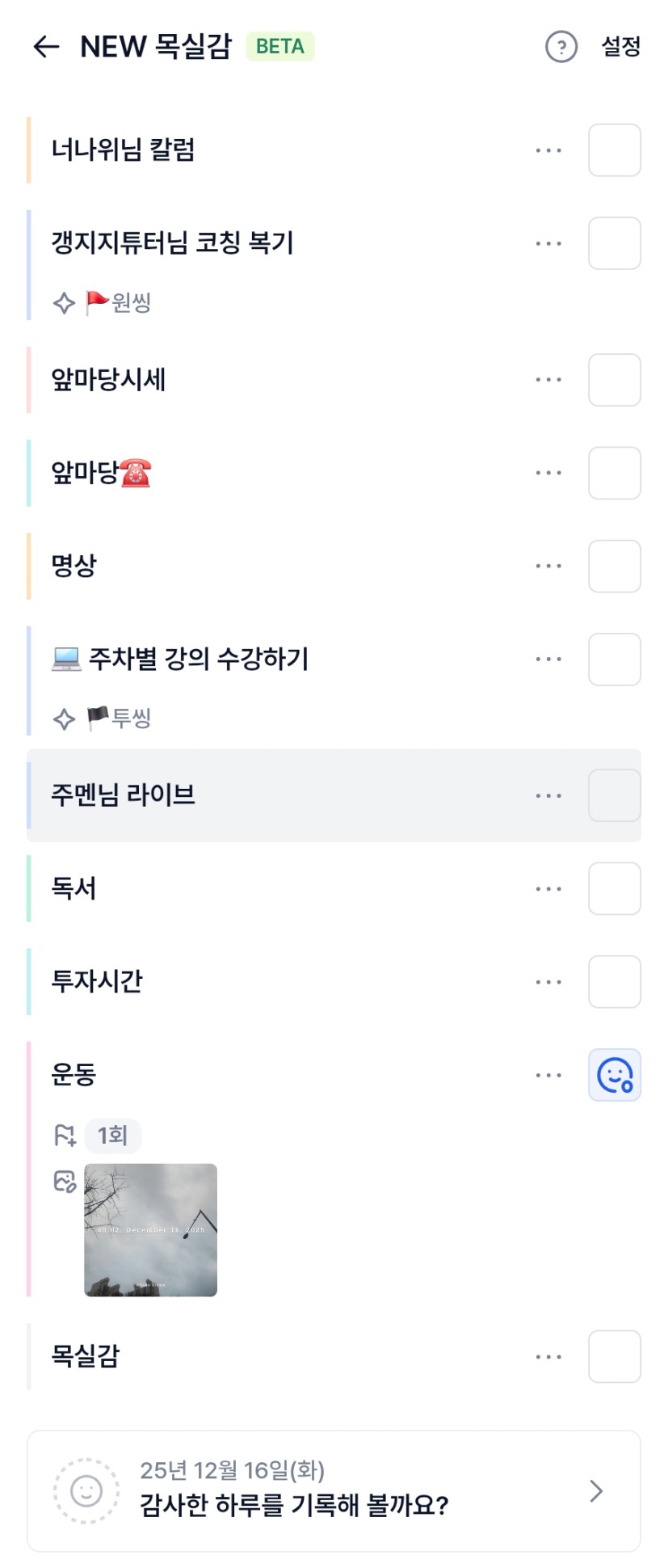Open more options for 갱지지튜터님 코칭 복기

click(x=548, y=243)
